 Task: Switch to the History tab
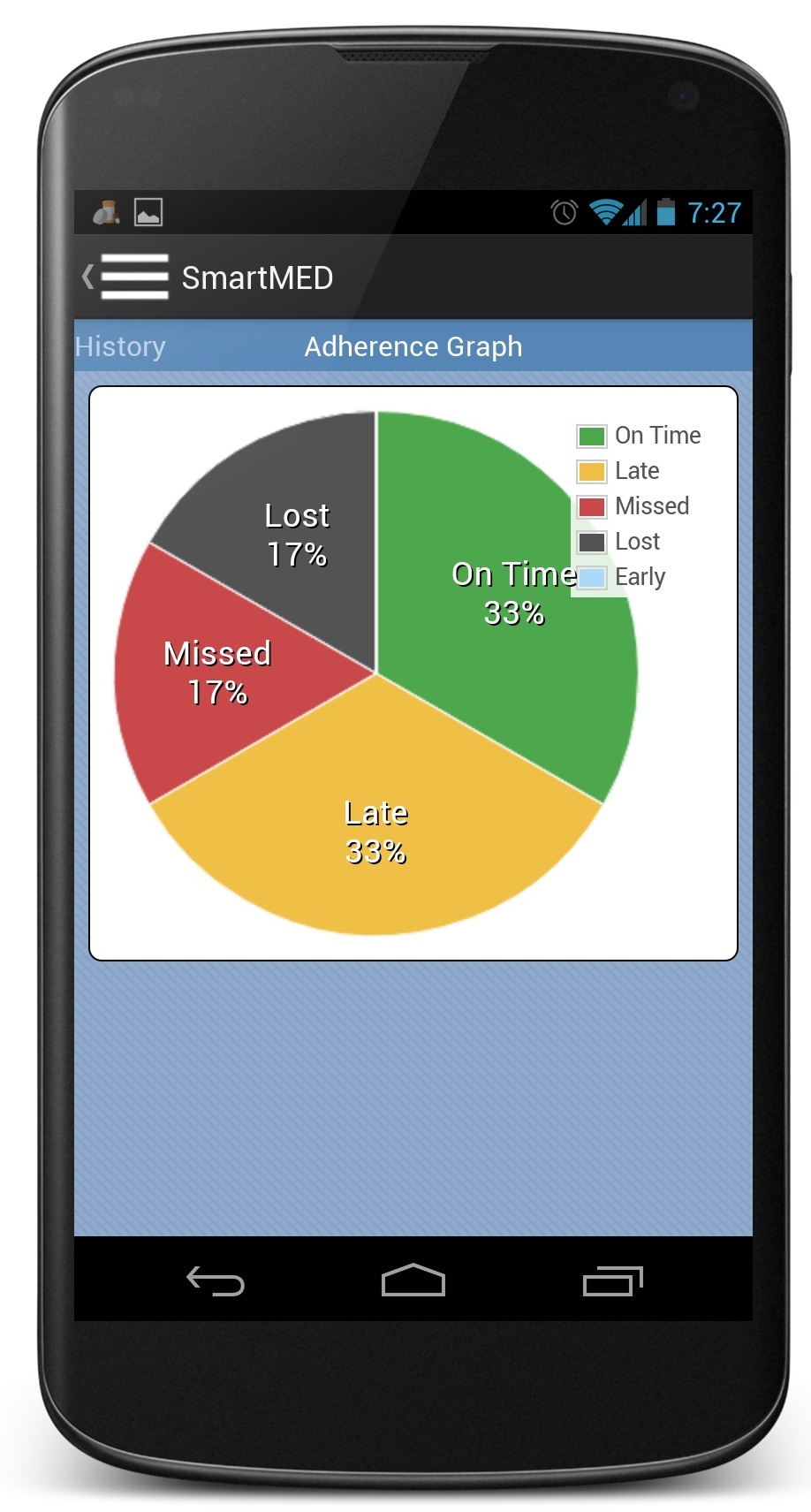pyautogui.click(x=120, y=346)
